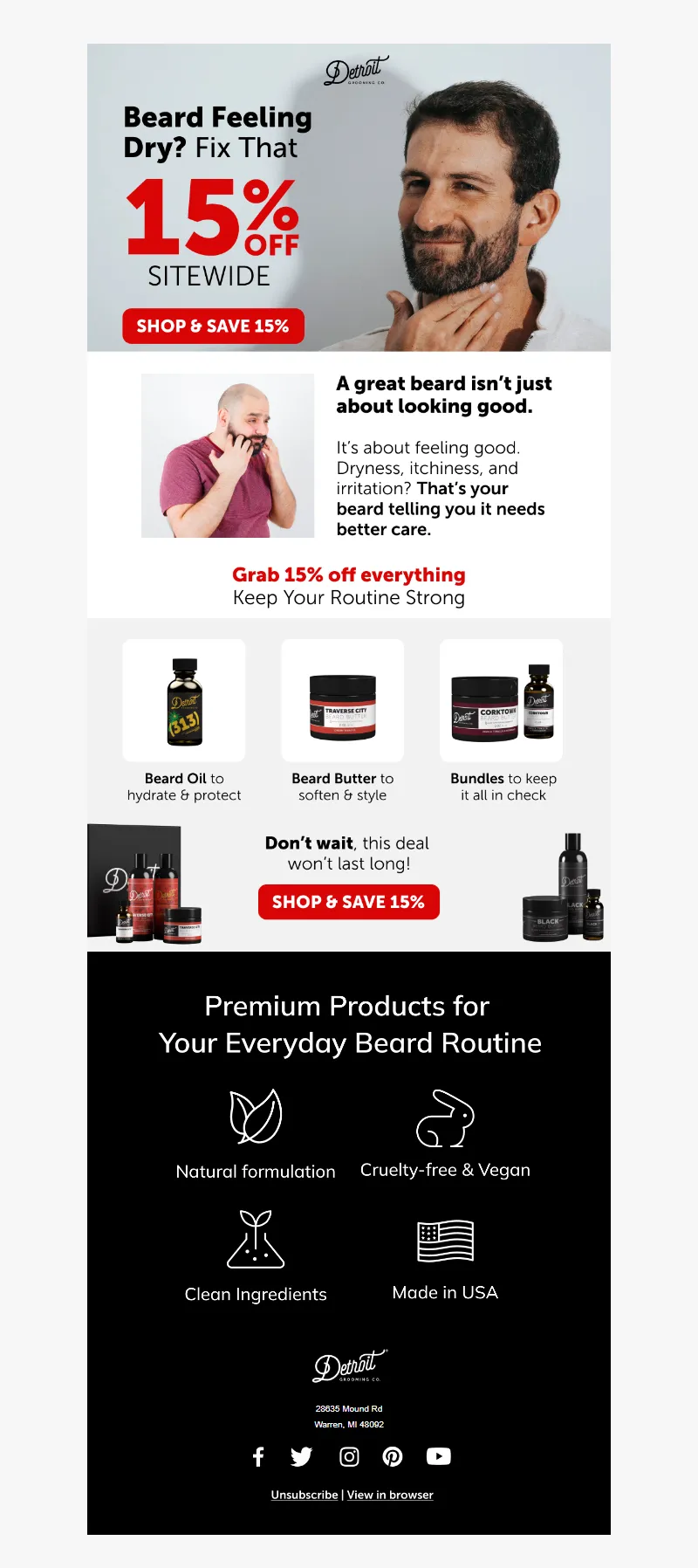698x1568 pixels.
Task: Select the View in browser link
Action: 390,1495
